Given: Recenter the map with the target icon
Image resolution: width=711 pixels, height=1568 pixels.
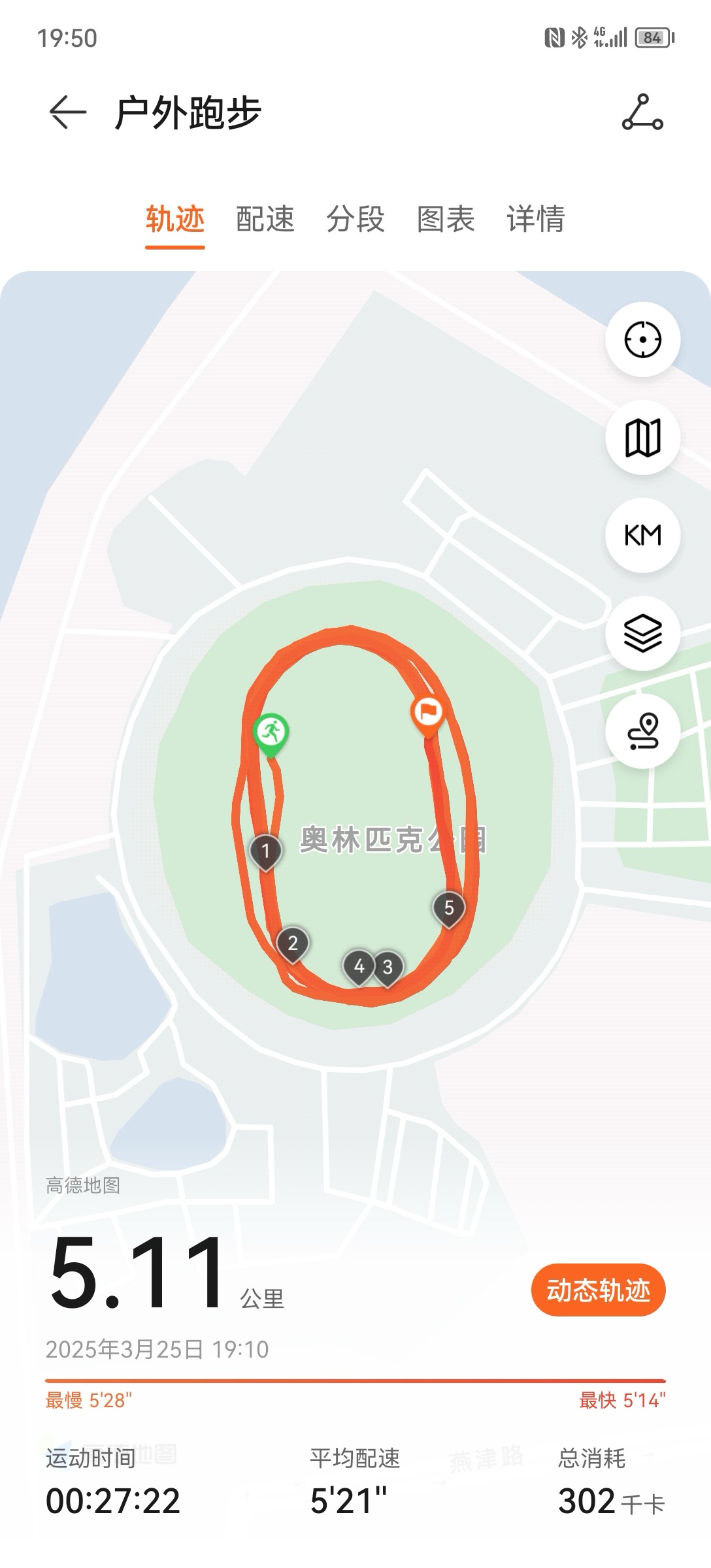Looking at the screenshot, I should [643, 340].
